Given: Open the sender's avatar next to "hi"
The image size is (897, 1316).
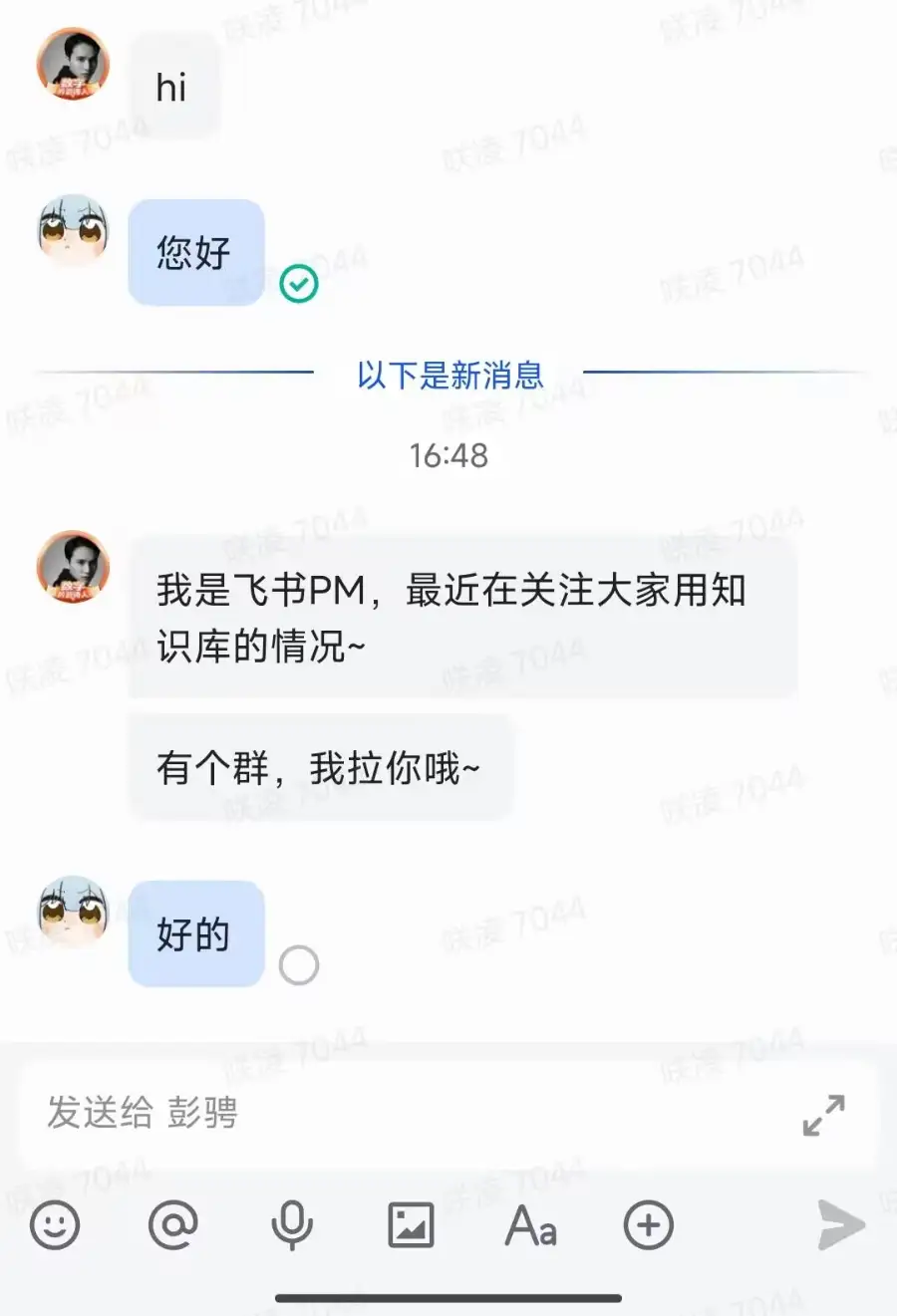Looking at the screenshot, I should (73, 65).
